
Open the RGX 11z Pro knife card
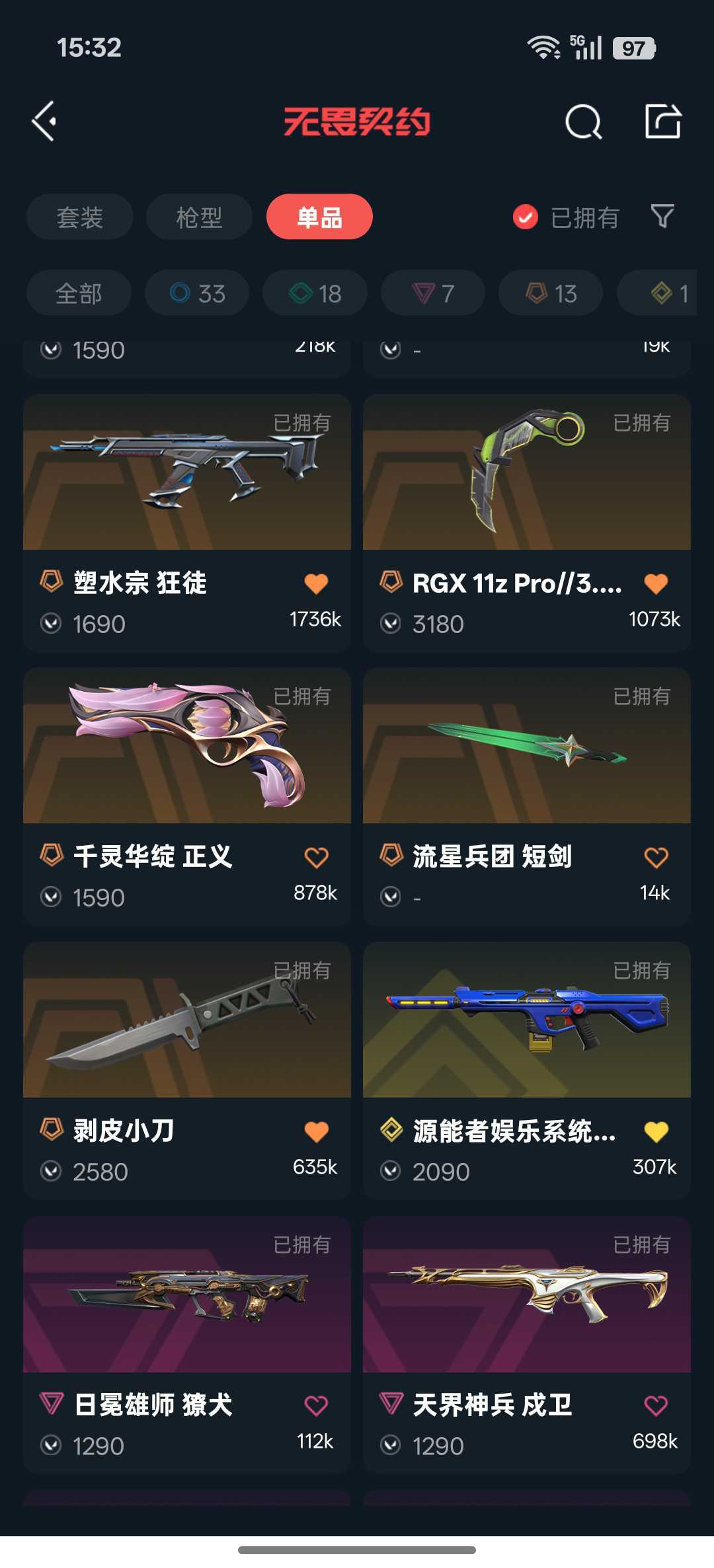[527, 523]
